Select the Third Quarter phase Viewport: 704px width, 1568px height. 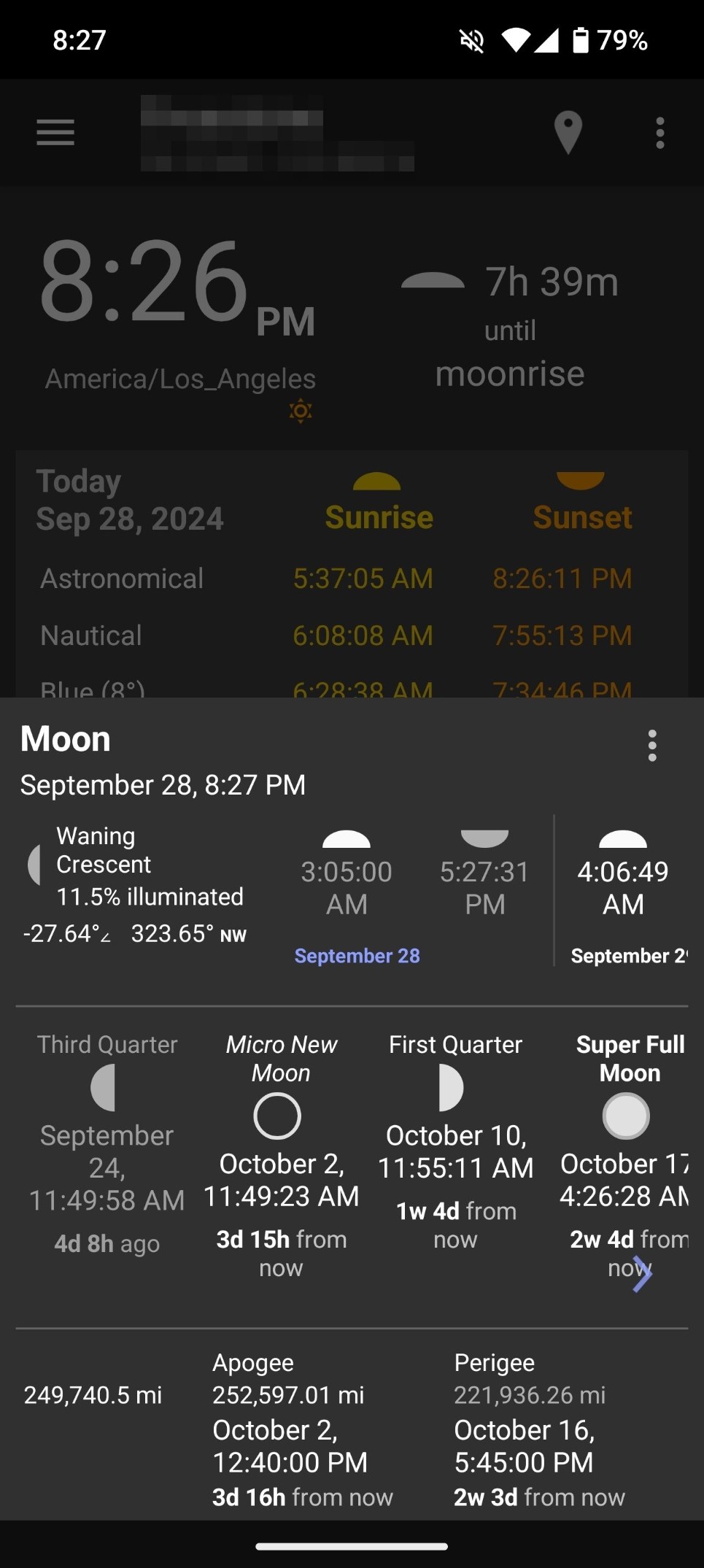click(x=107, y=1143)
